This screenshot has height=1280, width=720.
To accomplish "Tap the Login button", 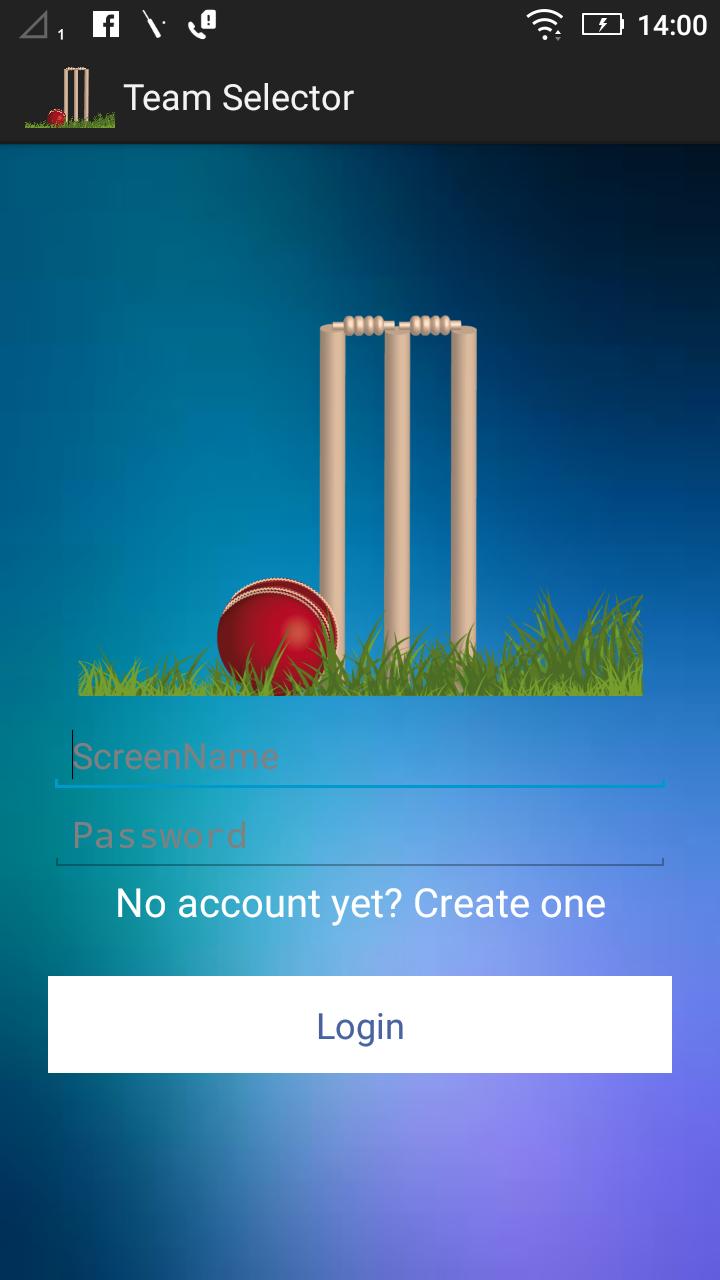I will point(360,1025).
